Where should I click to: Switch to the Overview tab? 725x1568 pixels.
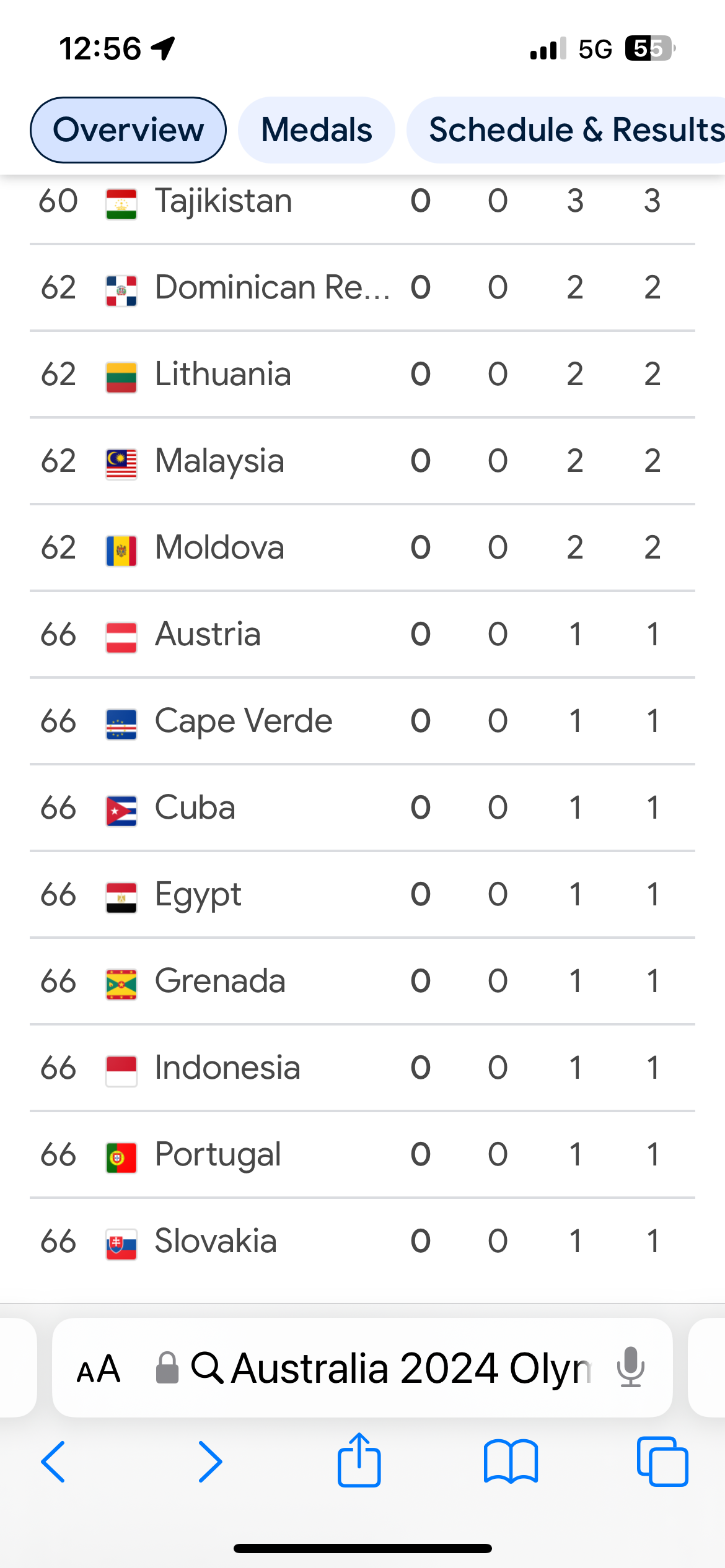(x=128, y=130)
